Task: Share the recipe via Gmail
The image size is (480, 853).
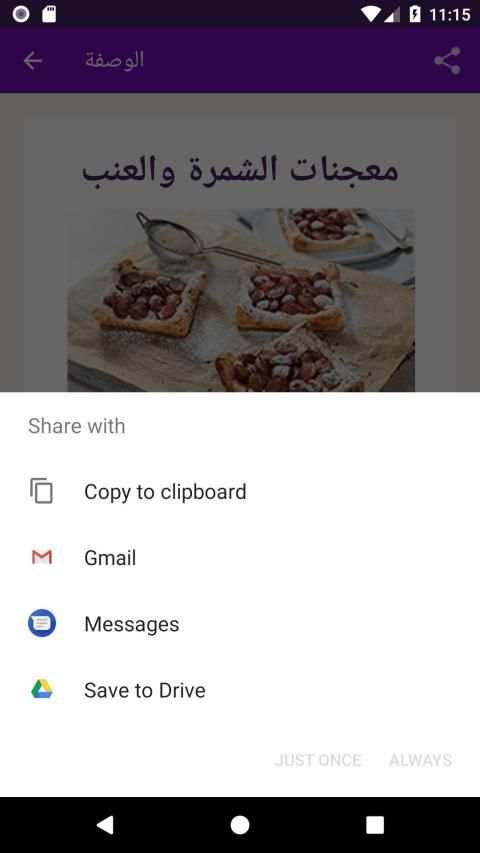Action: click(240, 558)
